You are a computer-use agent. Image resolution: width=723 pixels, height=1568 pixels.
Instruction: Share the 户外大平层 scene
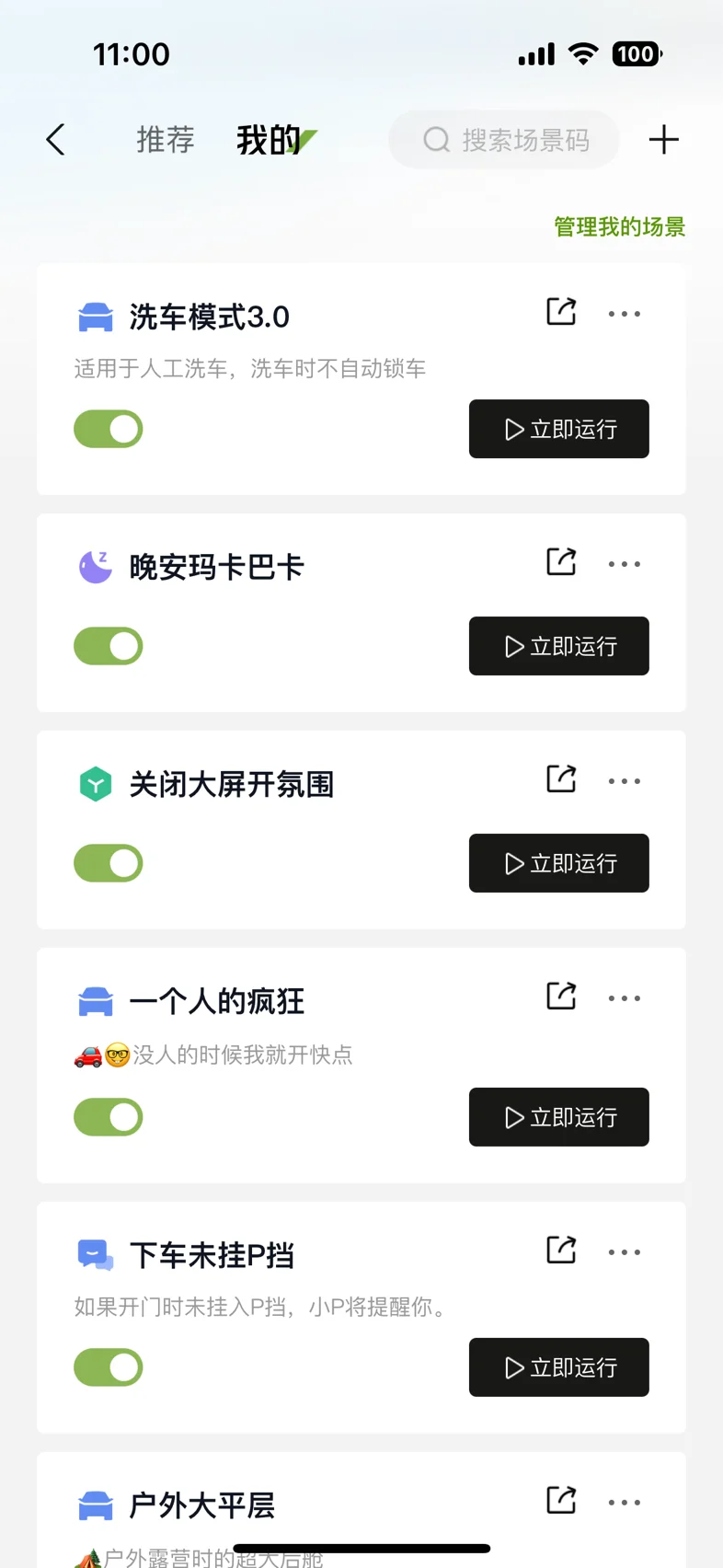[x=561, y=1501]
